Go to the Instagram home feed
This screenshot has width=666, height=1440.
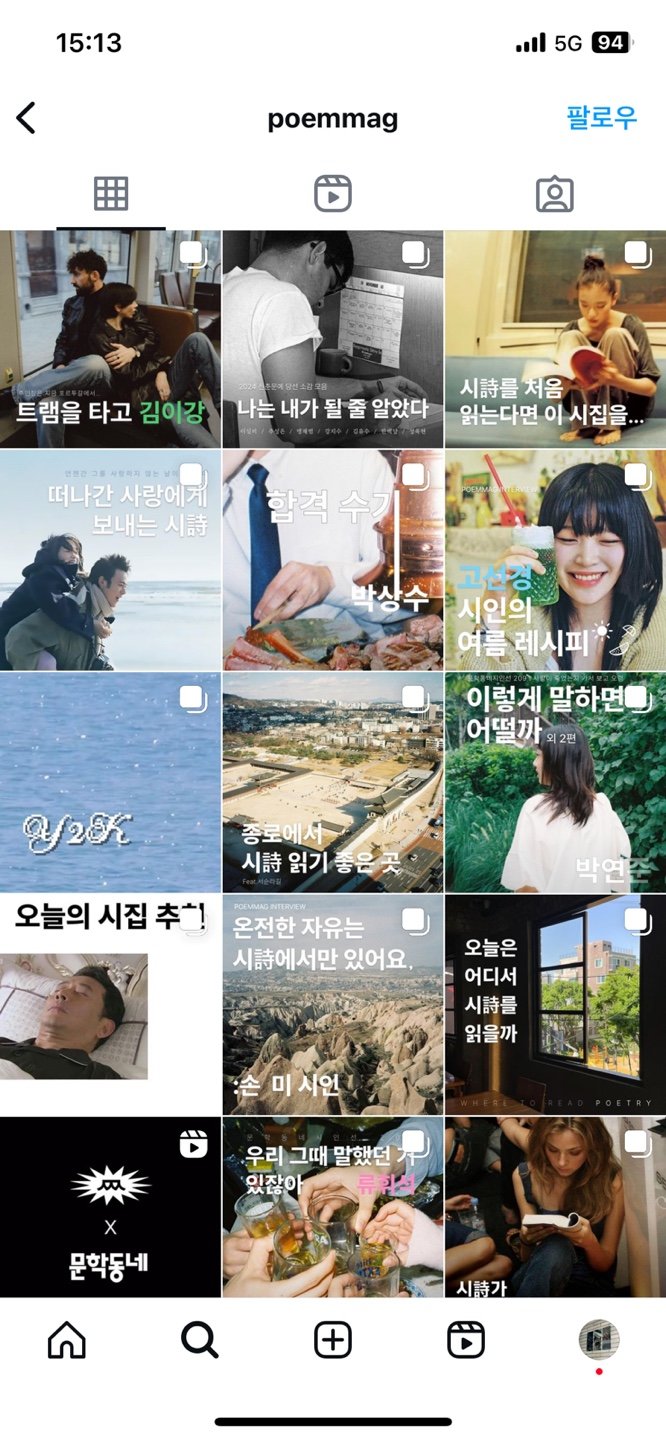coord(67,1340)
